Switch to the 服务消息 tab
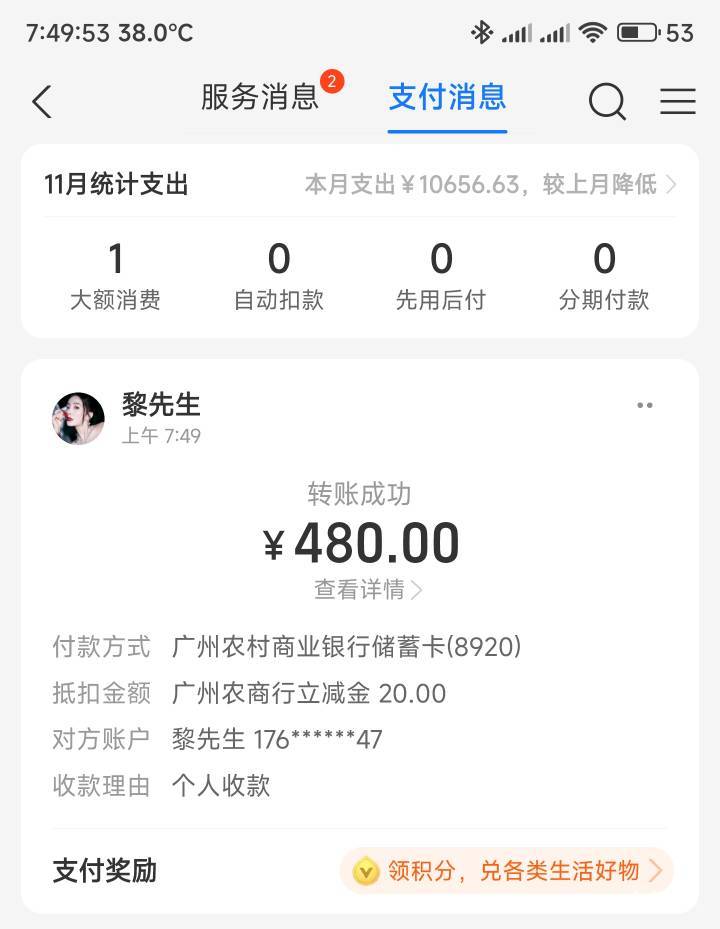 [260, 98]
